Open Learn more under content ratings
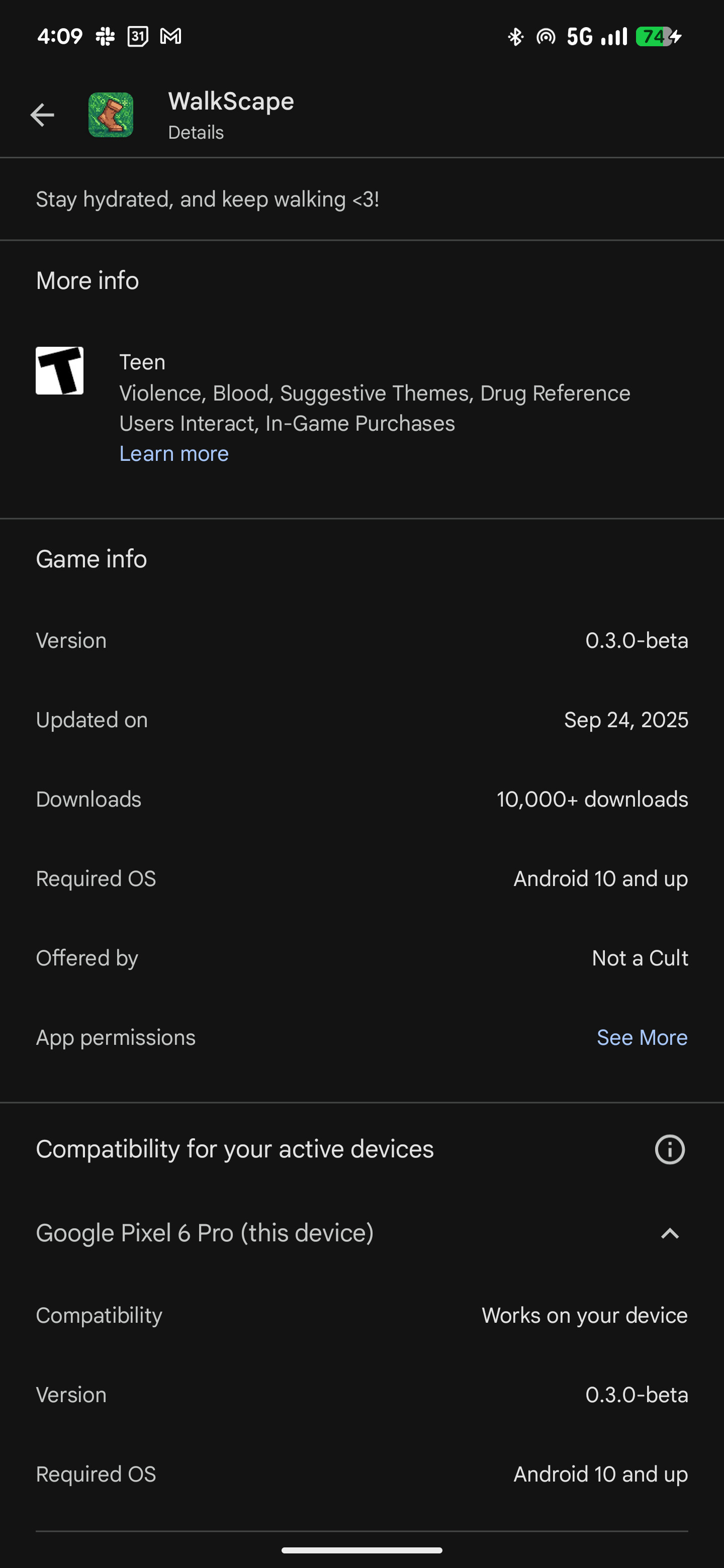Image resolution: width=724 pixels, height=1568 pixels. point(174,453)
